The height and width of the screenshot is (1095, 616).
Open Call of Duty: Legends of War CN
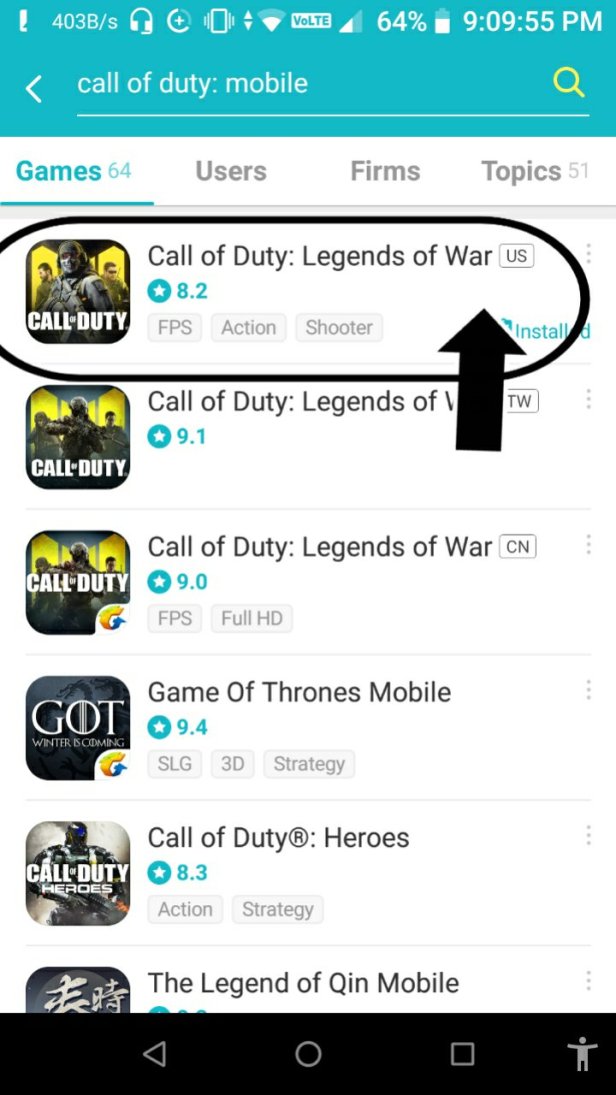[320, 547]
